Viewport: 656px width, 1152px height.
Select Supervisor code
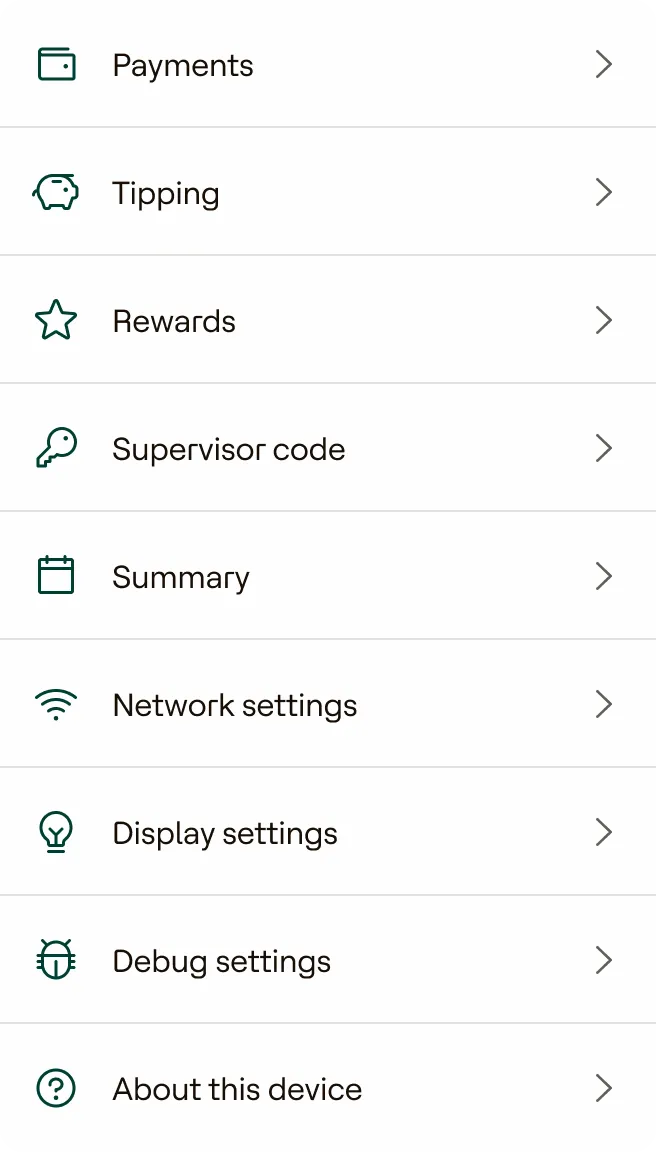328,447
